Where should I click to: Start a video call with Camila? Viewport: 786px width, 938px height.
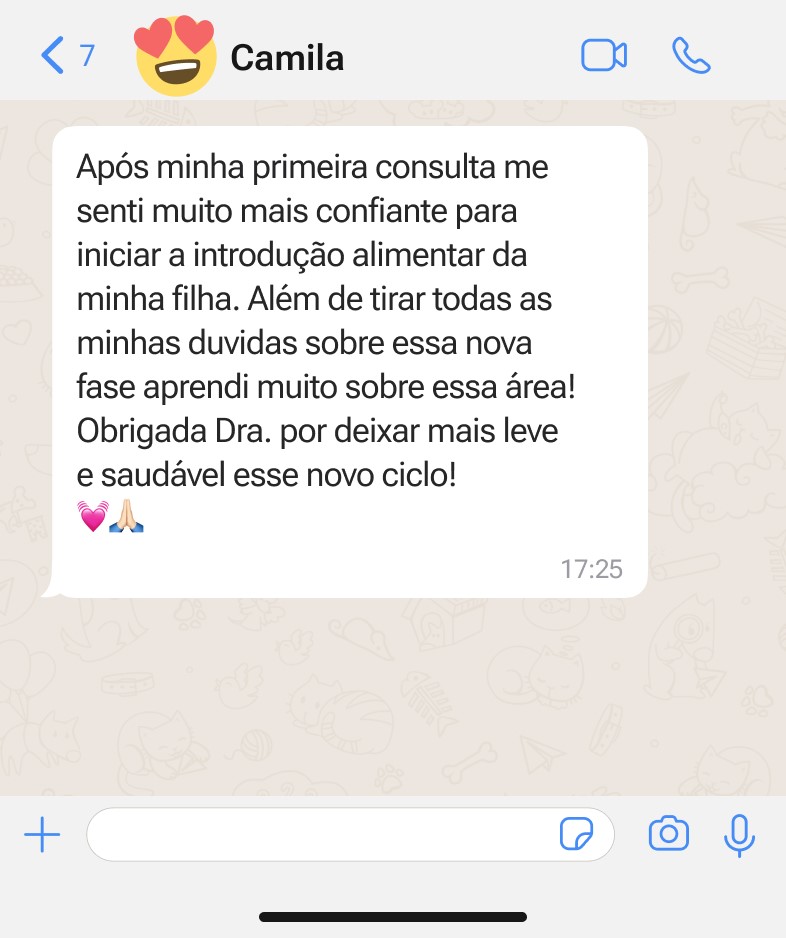604,56
